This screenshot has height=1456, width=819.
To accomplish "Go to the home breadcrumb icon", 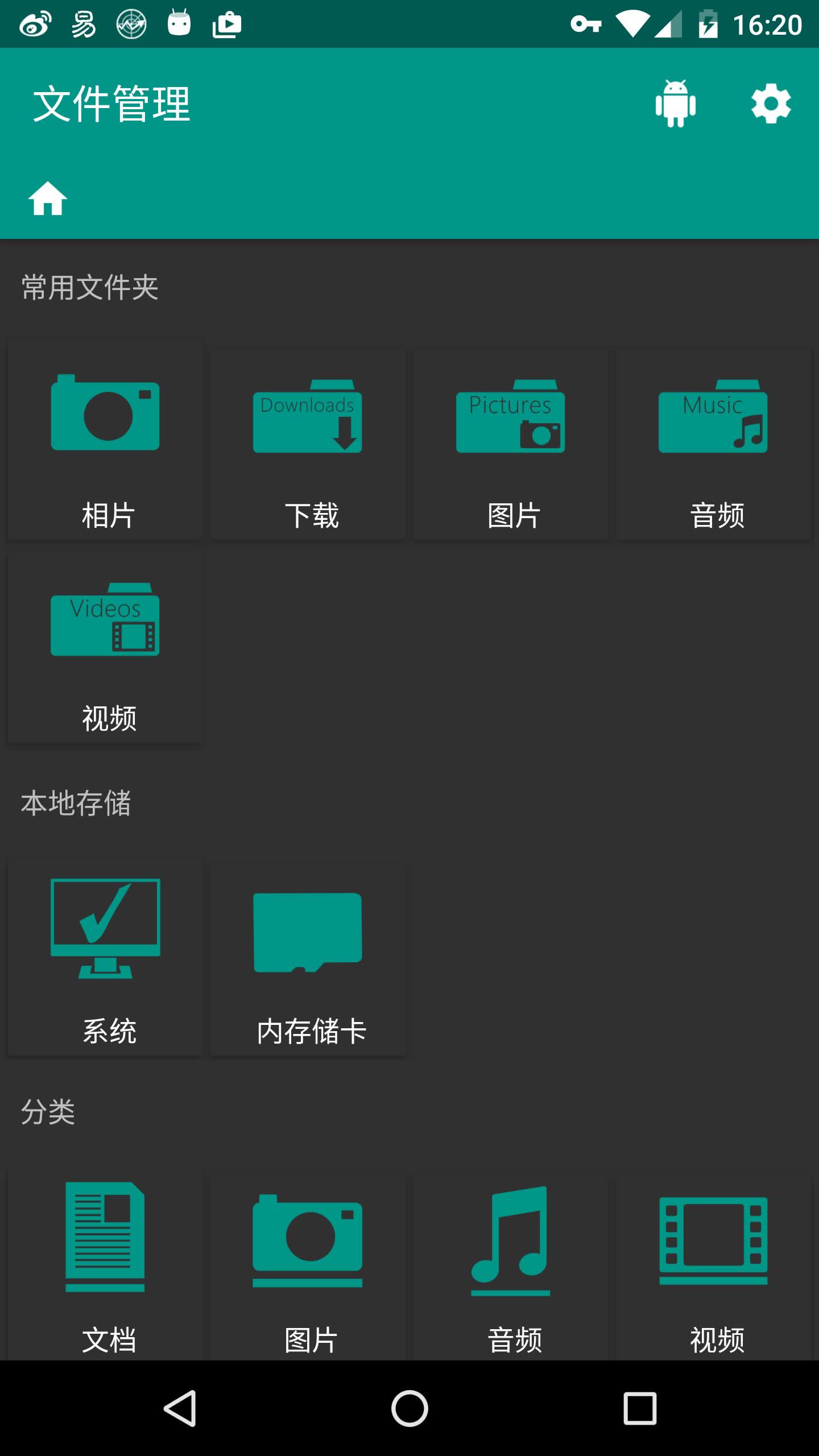I will pos(48,198).
